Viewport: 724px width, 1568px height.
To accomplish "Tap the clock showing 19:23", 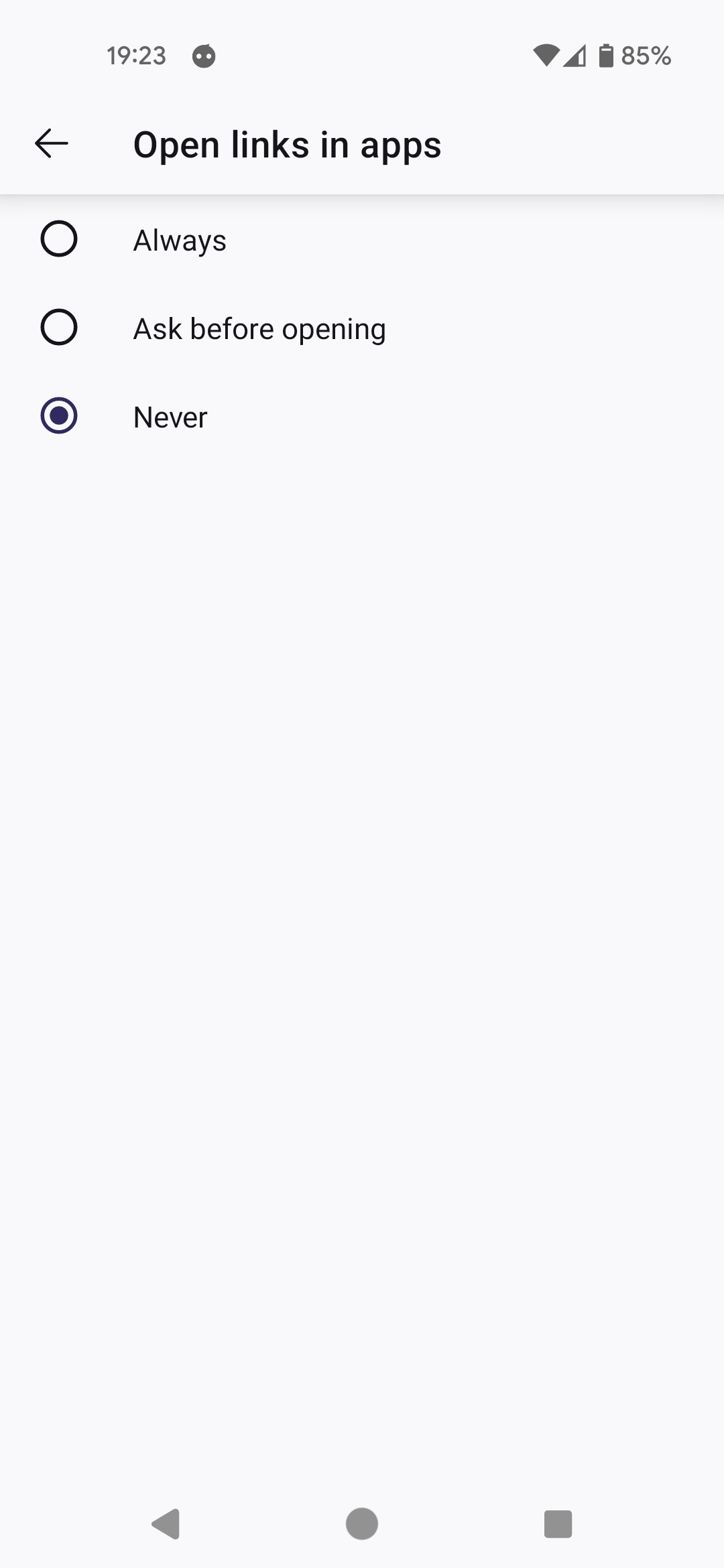I will click(x=137, y=56).
